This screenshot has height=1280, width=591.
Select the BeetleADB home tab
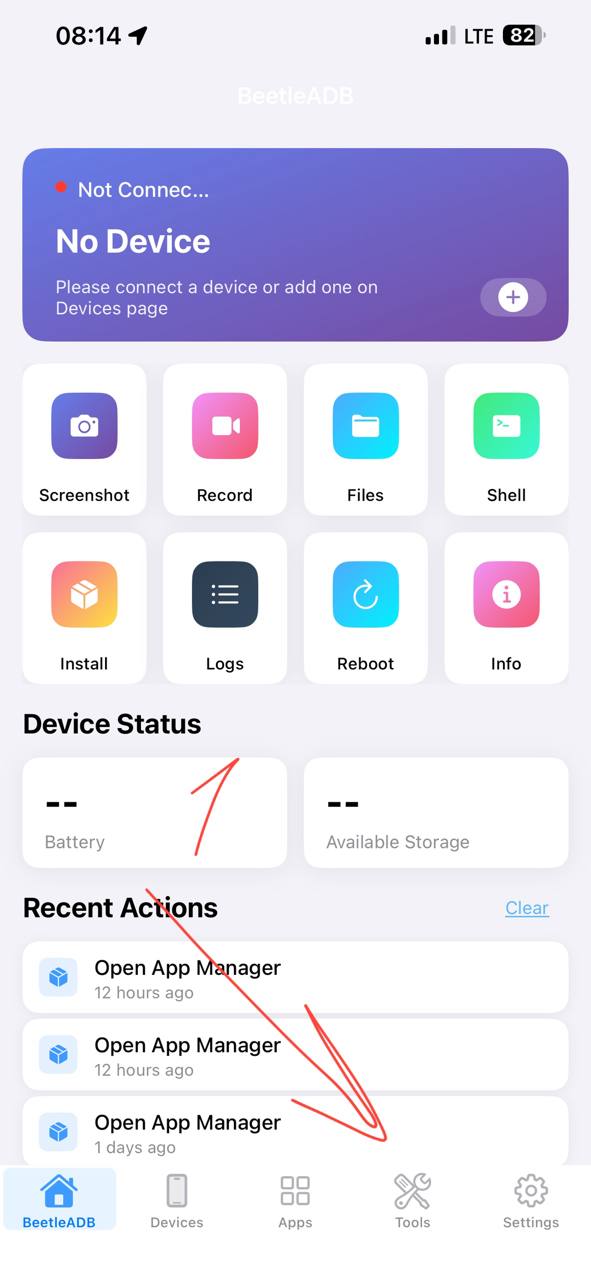pyautogui.click(x=59, y=1200)
